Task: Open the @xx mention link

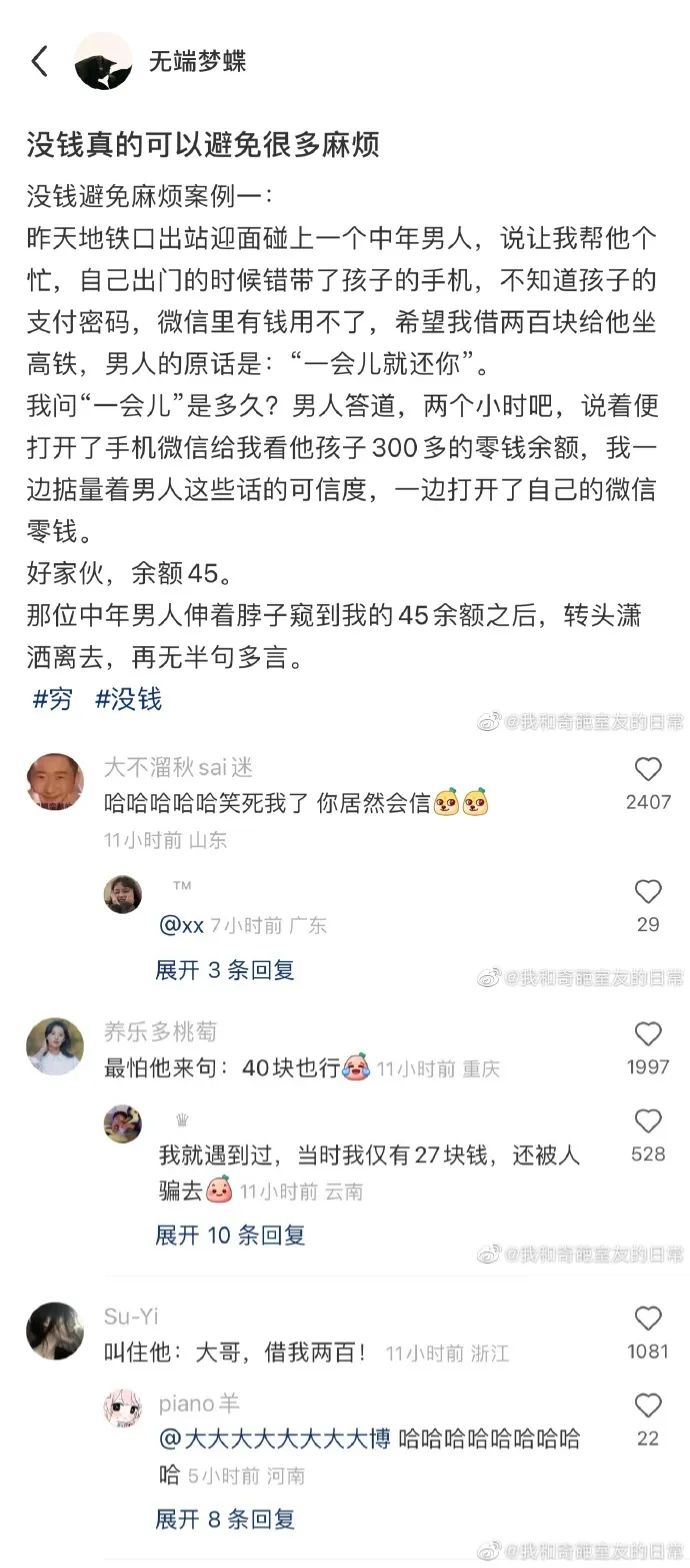Action: 181,926
